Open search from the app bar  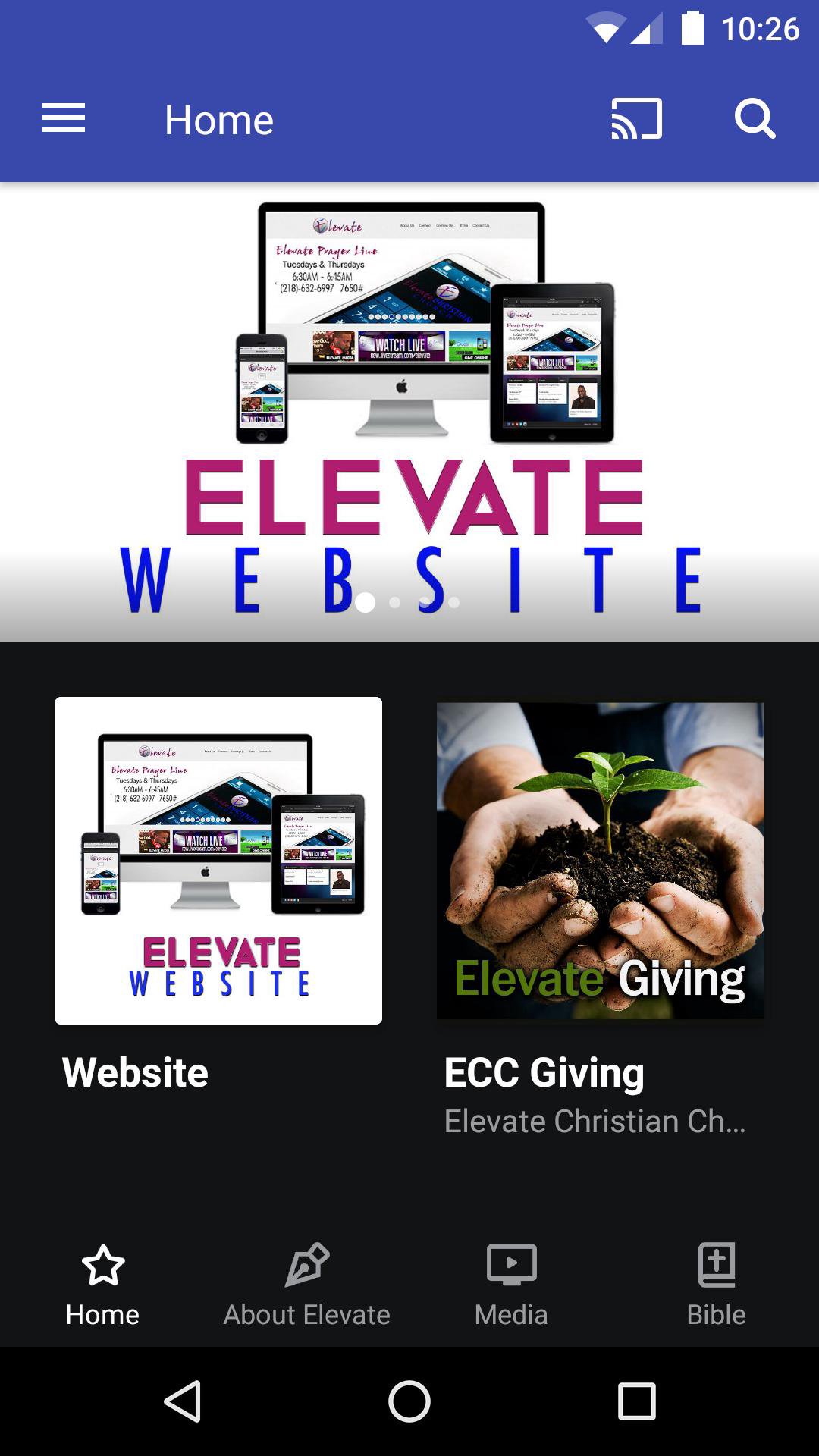click(x=755, y=119)
